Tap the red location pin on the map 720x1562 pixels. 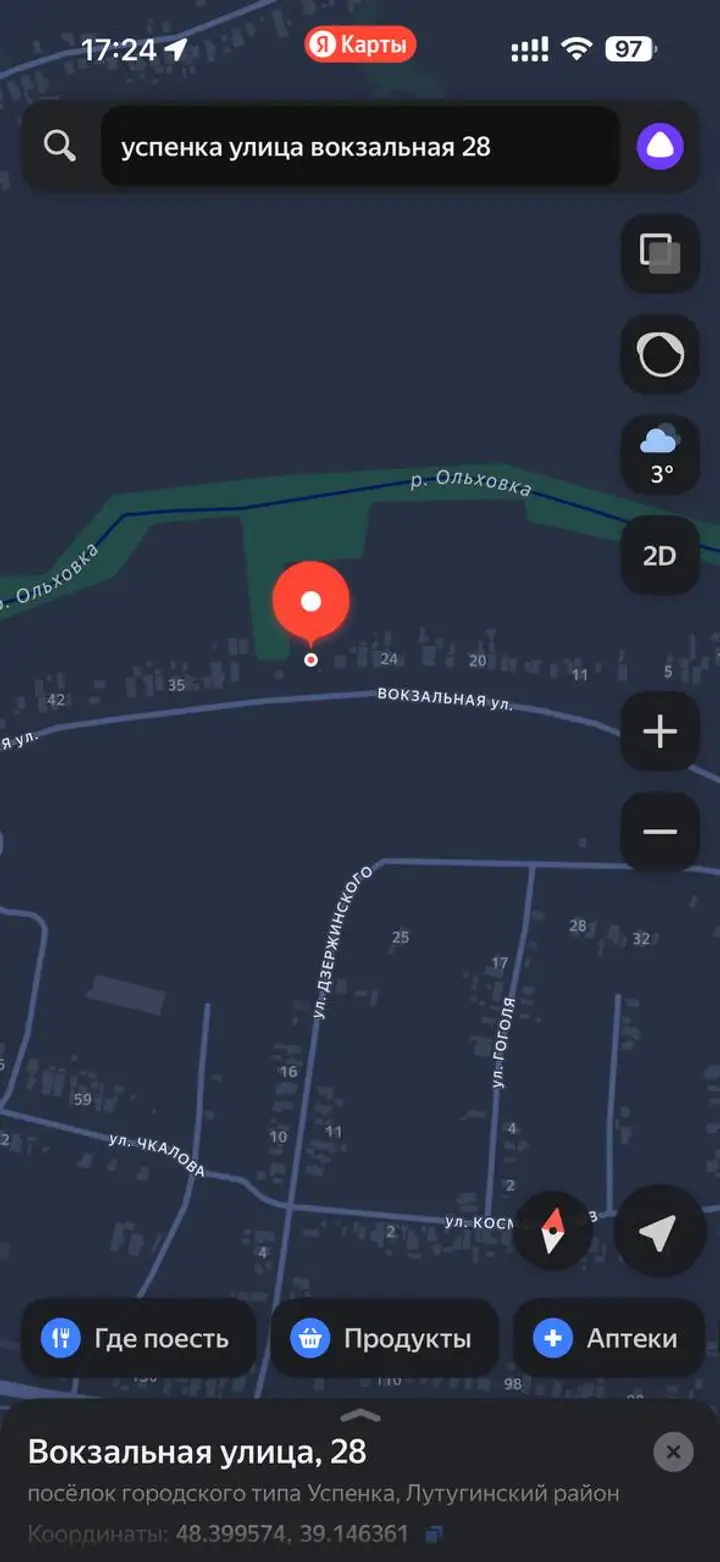[311, 603]
